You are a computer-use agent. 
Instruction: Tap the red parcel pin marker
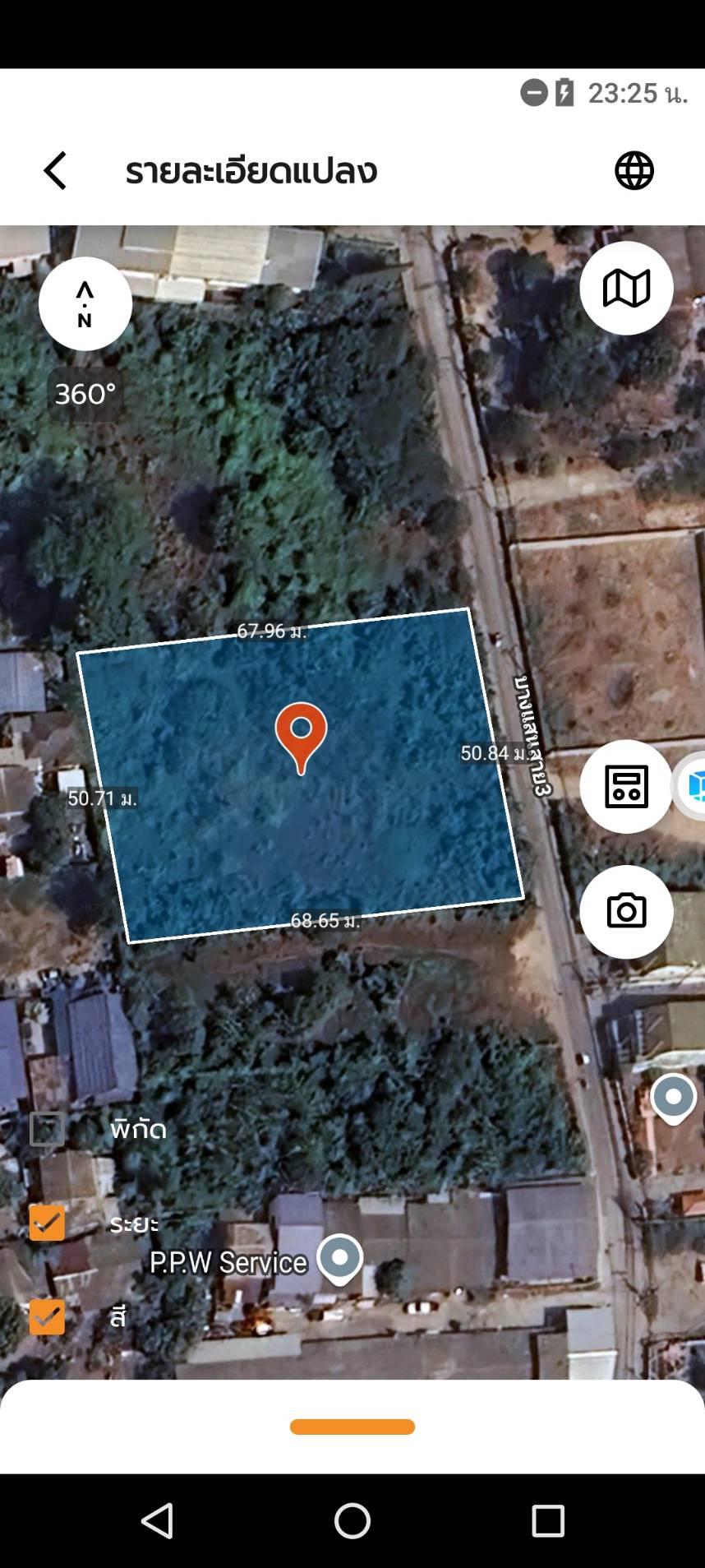[x=301, y=738]
